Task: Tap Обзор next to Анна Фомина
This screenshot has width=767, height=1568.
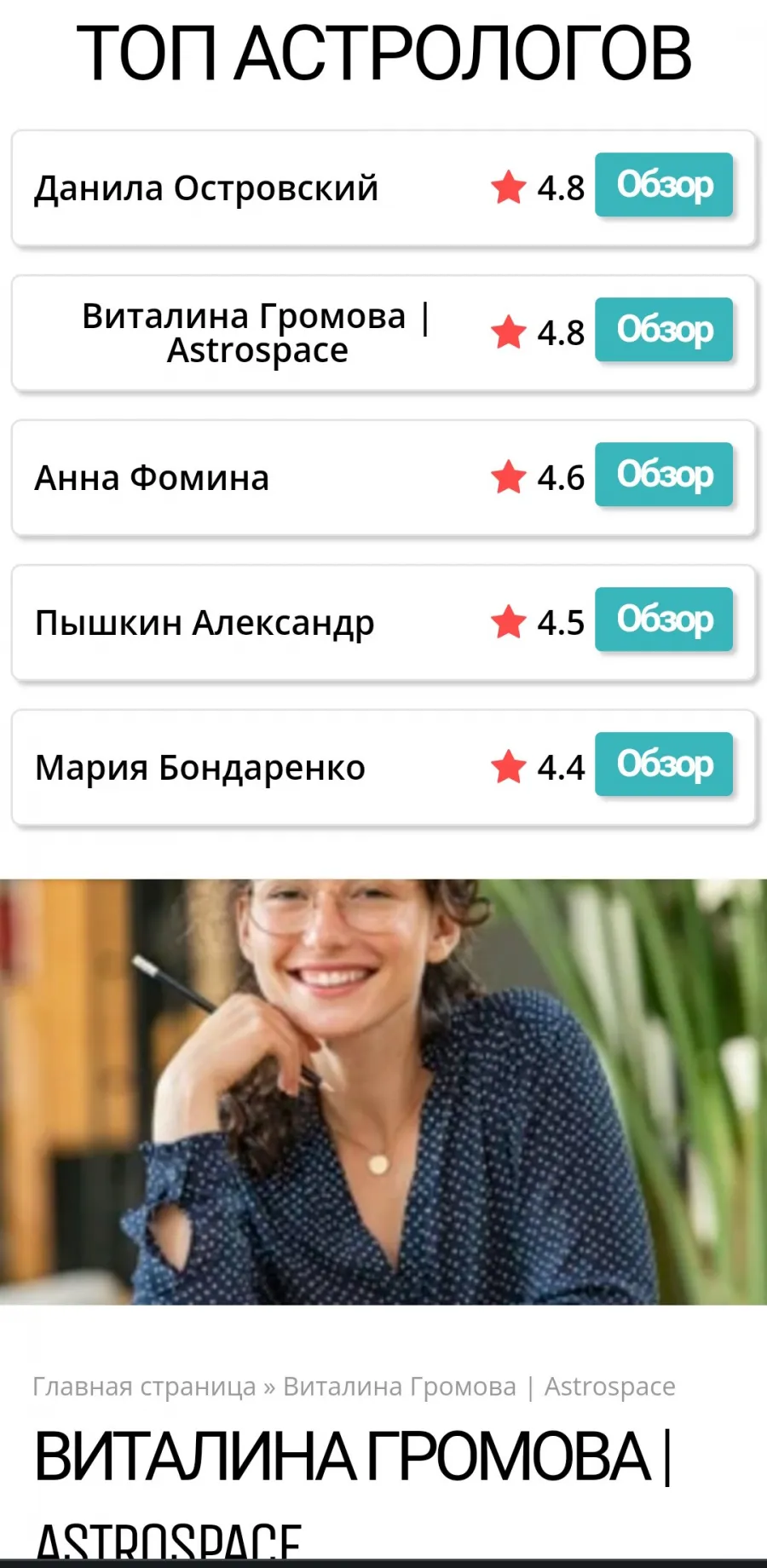Action: [664, 475]
